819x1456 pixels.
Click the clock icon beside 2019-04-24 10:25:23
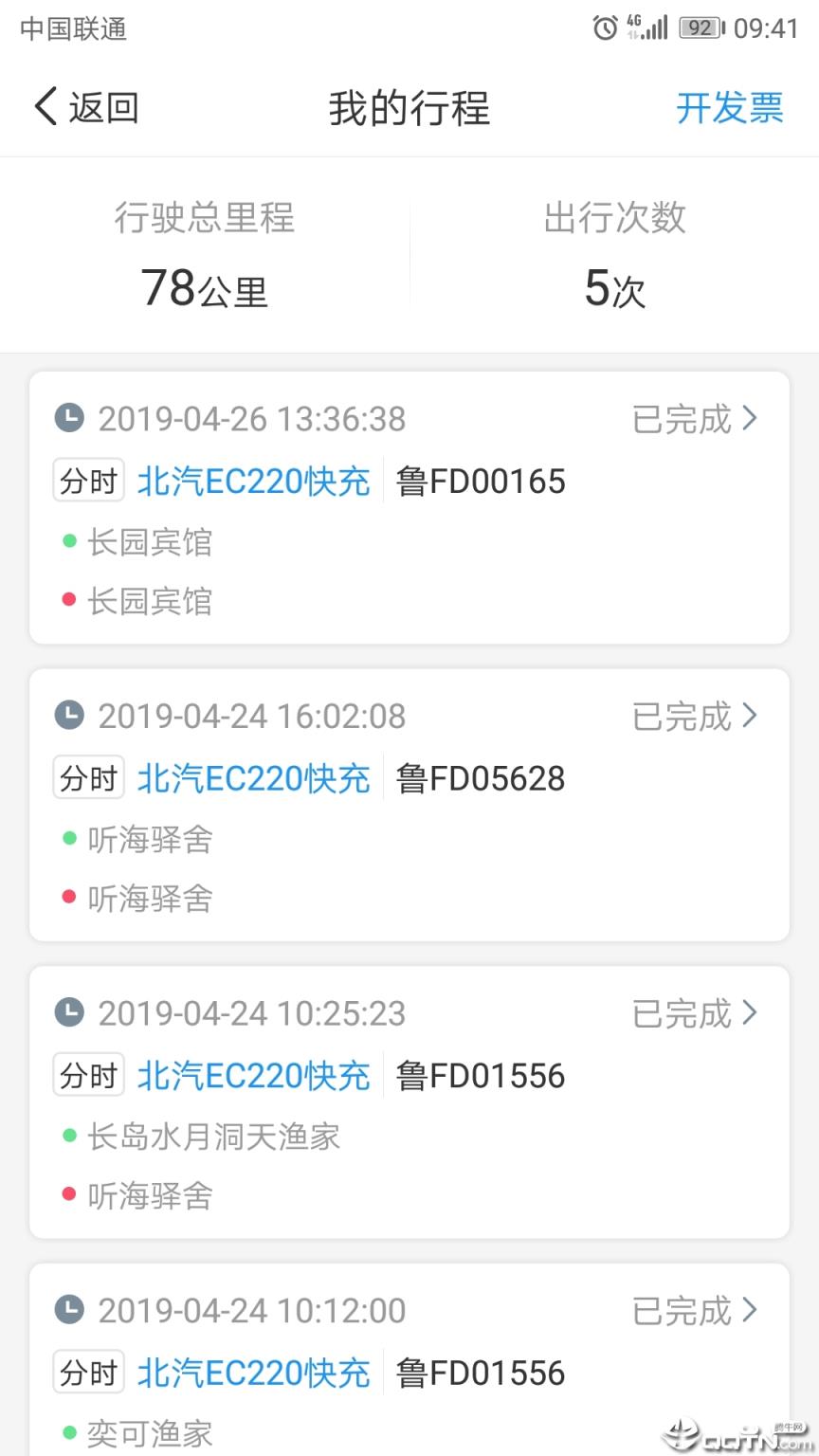67,1012
